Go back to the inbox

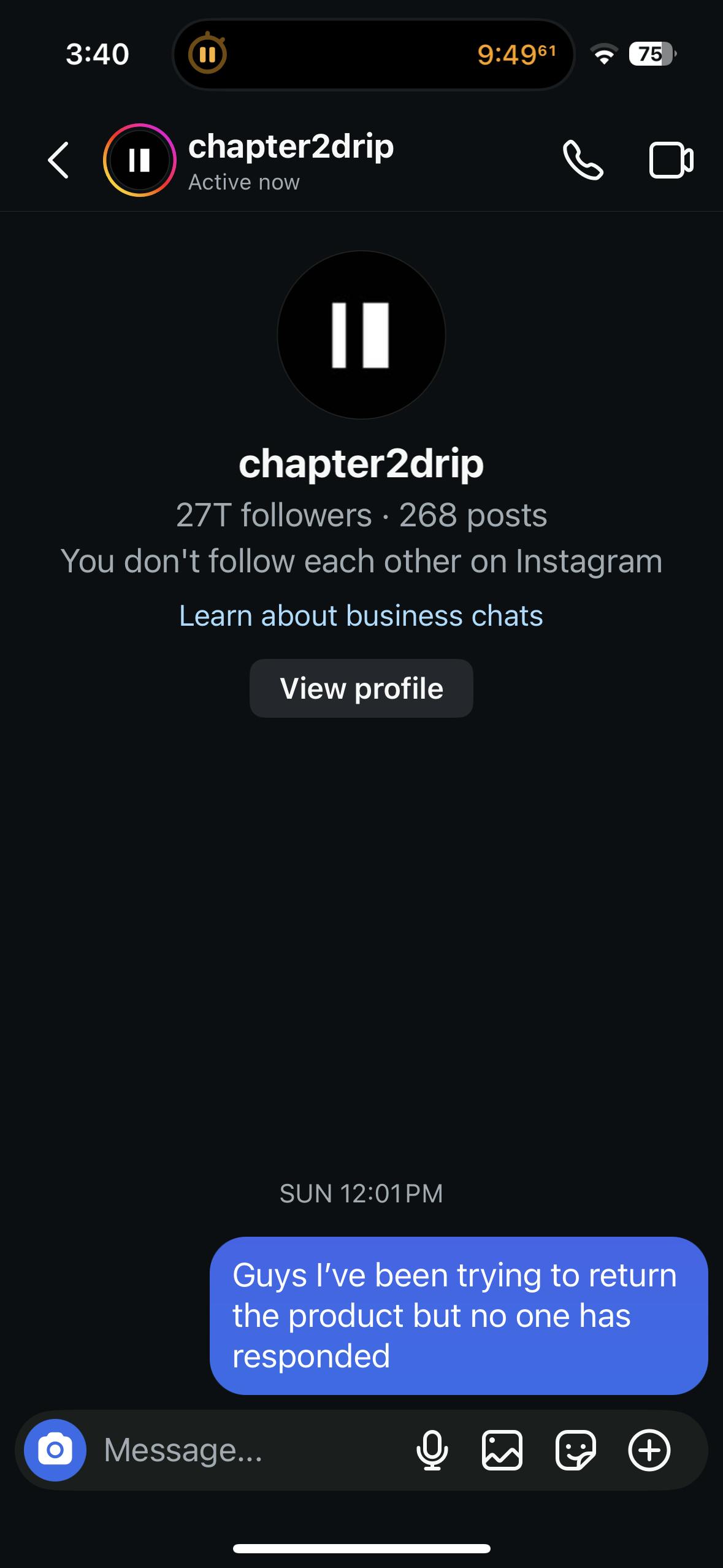coord(58,161)
